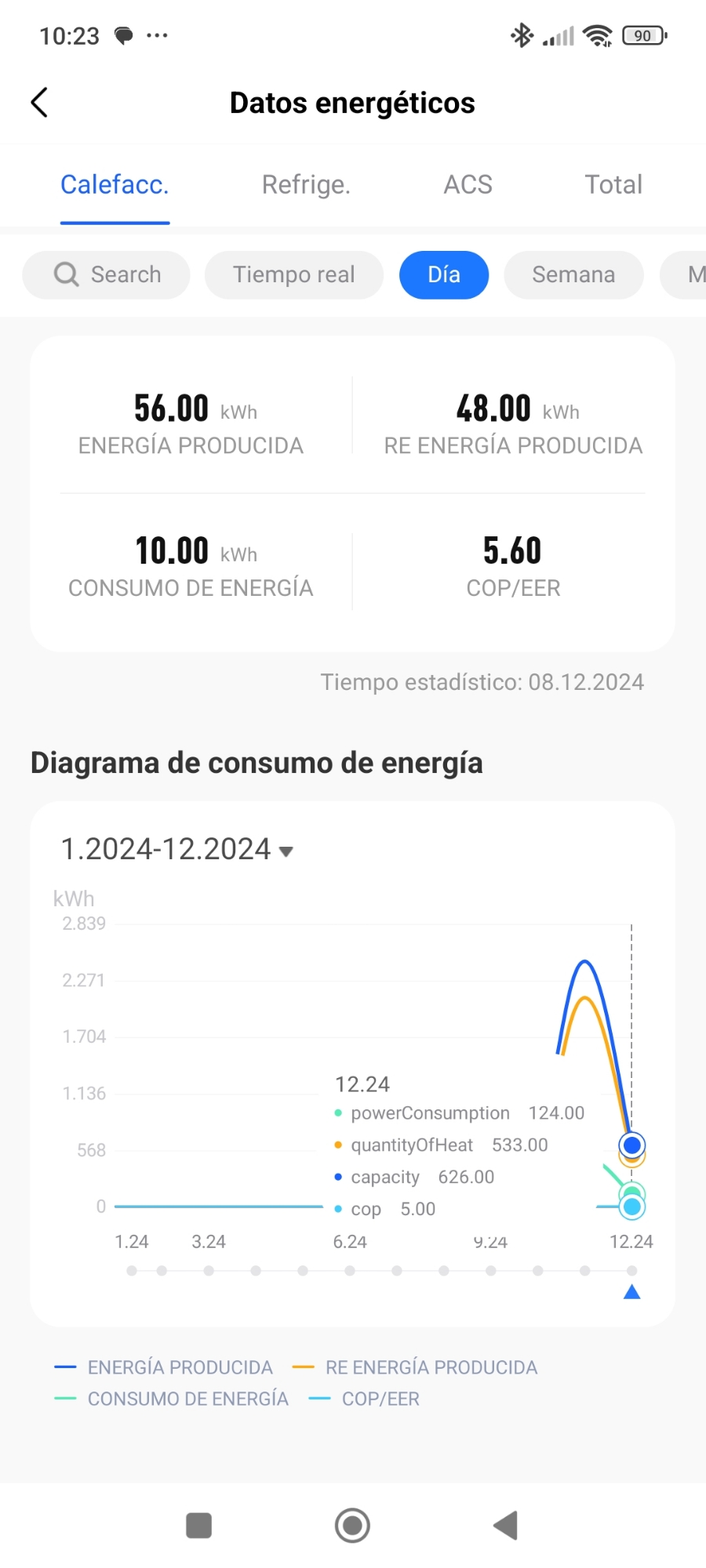Tap the Search chip
Image resolution: width=706 pixels, height=1568 pixels.
point(107,275)
